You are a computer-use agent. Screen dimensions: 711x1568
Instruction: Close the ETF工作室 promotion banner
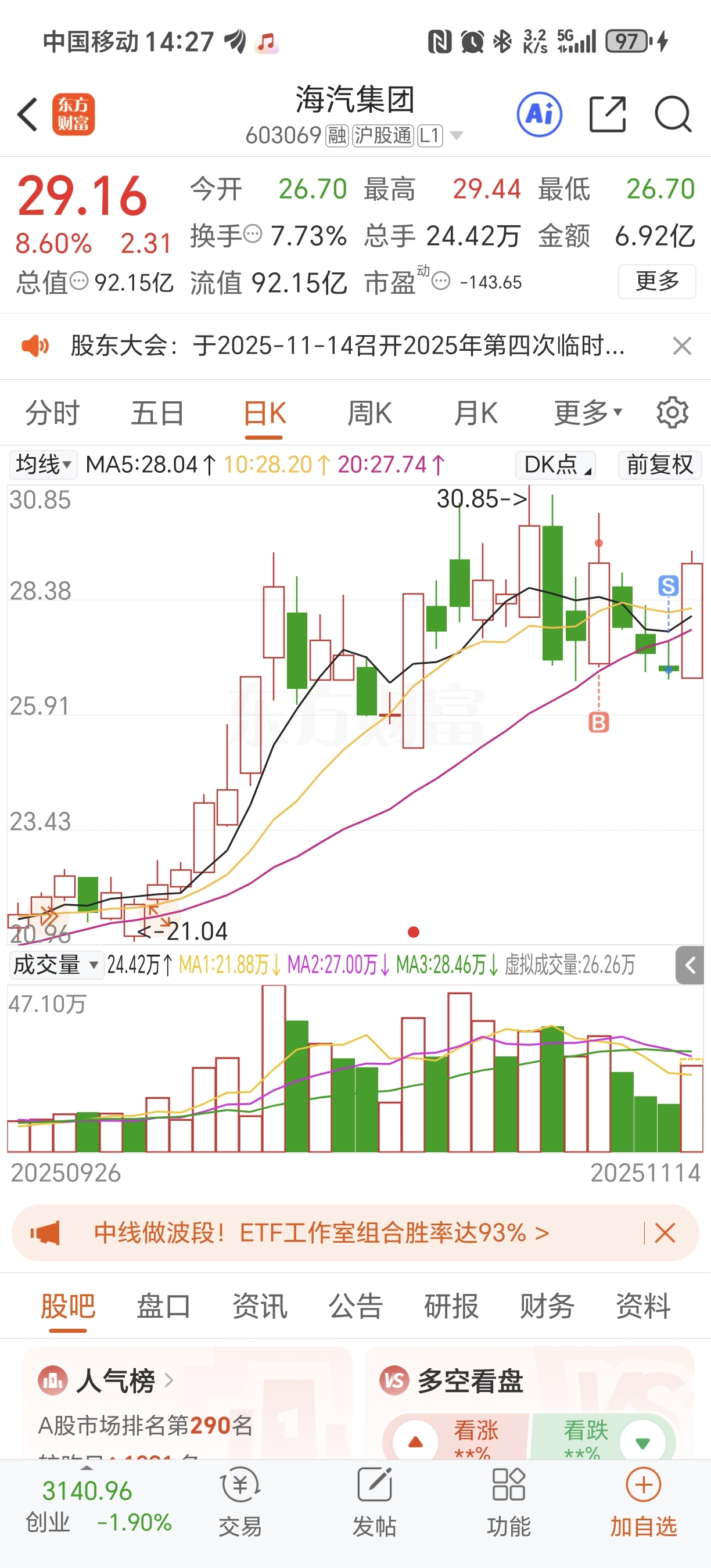(x=665, y=1233)
